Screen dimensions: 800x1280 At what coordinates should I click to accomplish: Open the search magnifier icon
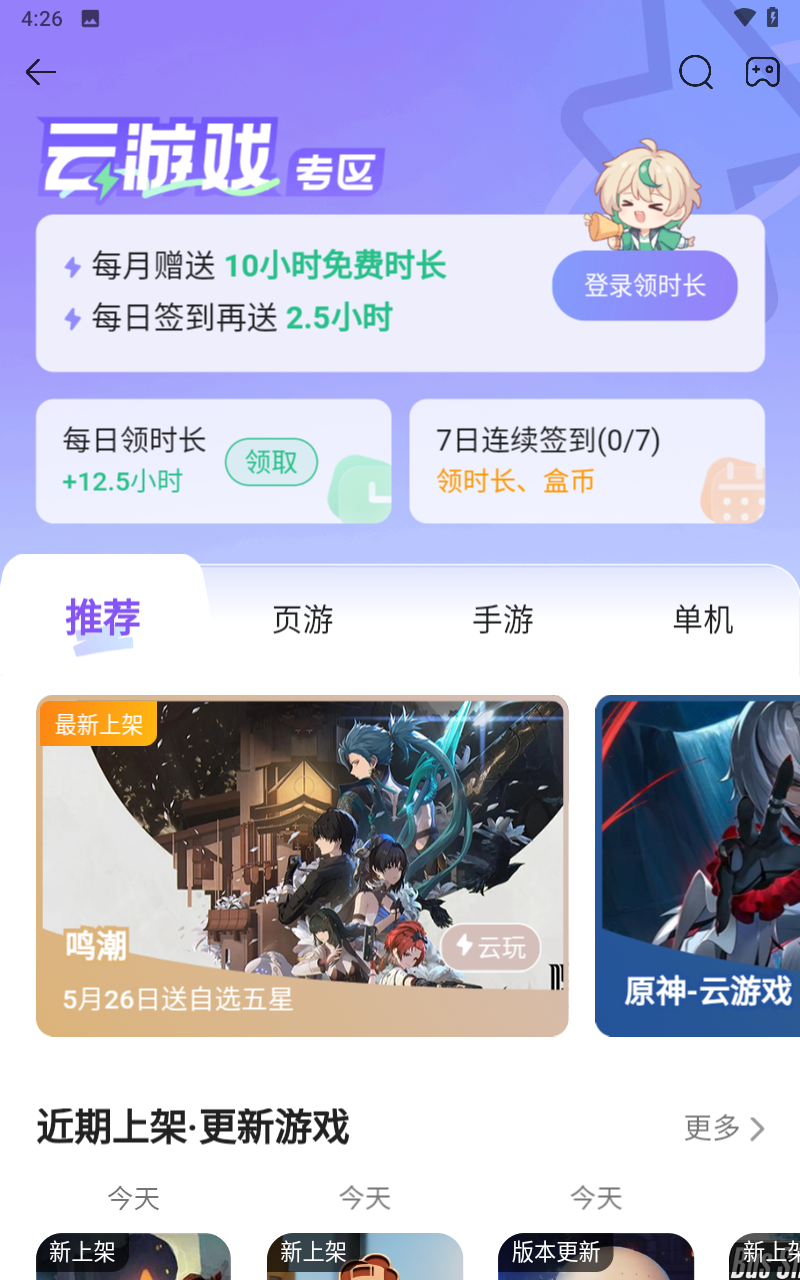tap(695, 72)
